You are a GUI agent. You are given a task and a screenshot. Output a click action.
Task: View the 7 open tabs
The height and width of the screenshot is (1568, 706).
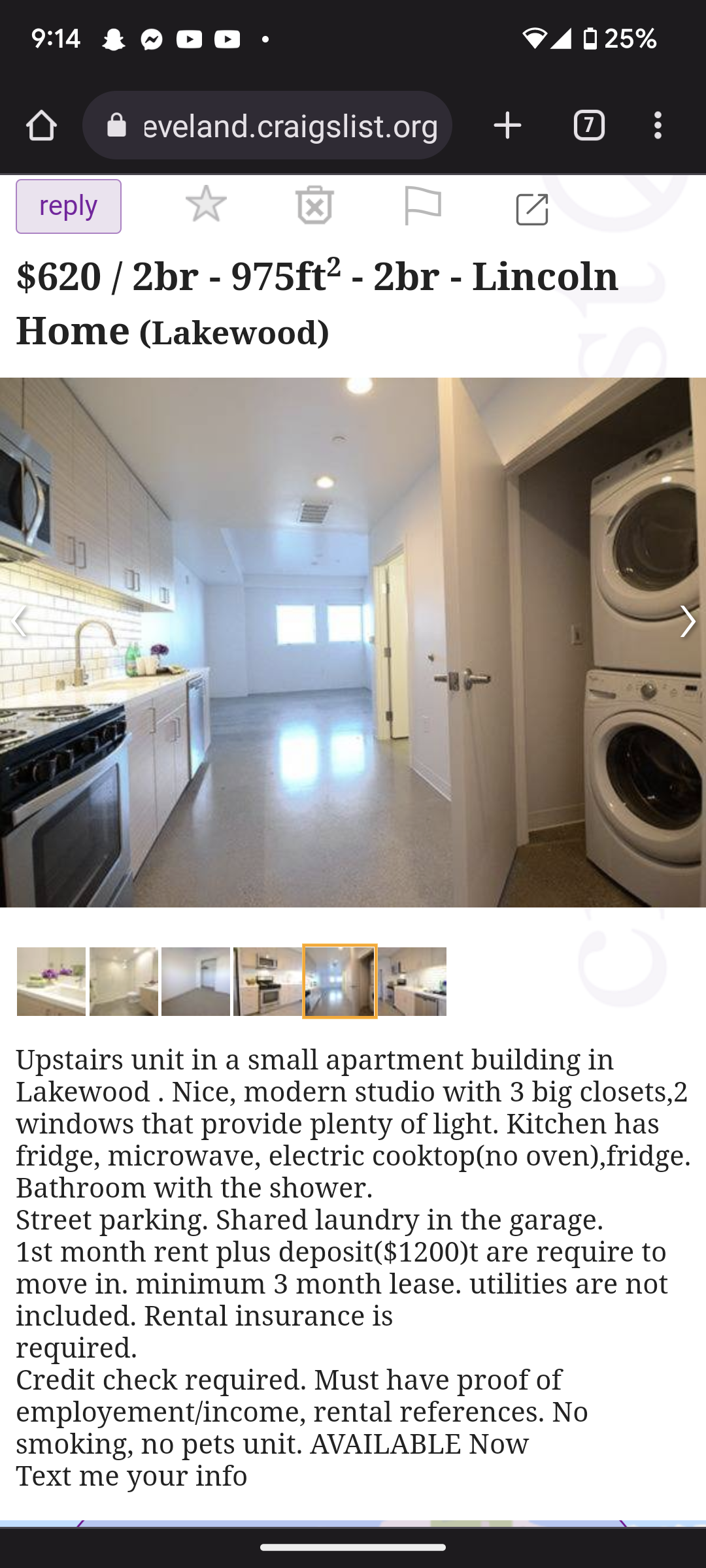[x=588, y=125]
